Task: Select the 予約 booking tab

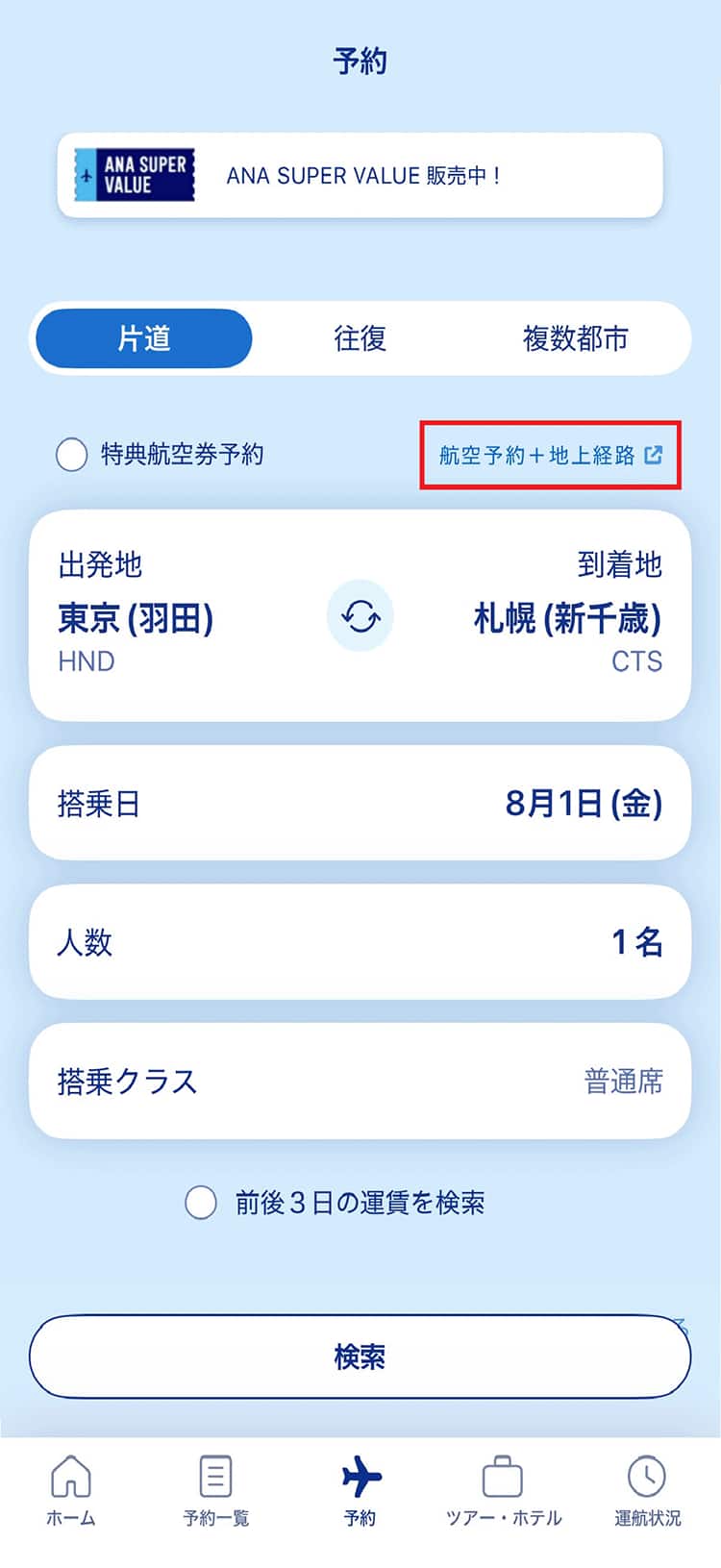Action: (360, 1490)
